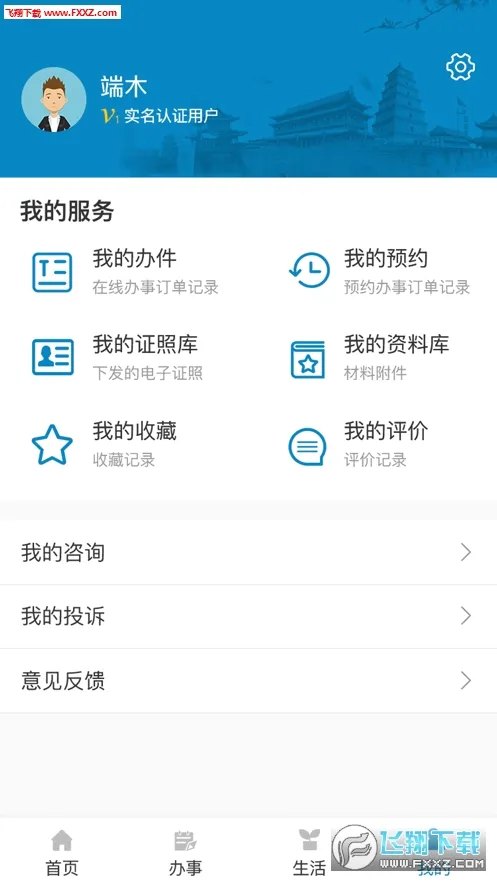497x883 pixels.
Task: View 我的证照库 electronic licenses
Action: [117, 358]
